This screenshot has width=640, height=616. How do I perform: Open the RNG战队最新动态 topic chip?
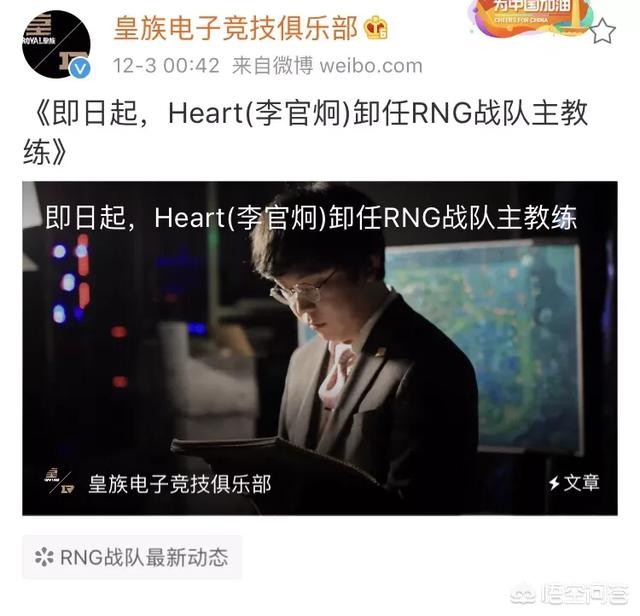tap(133, 557)
